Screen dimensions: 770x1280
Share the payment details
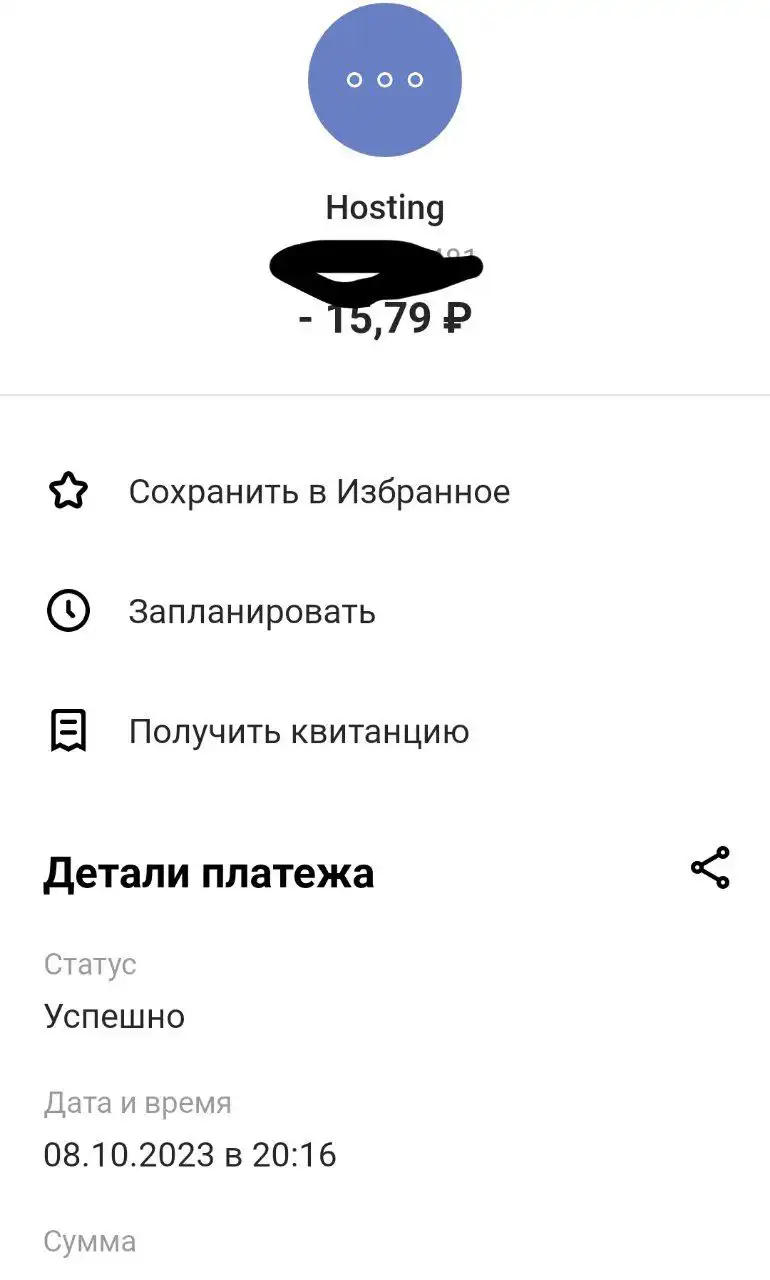coord(710,868)
